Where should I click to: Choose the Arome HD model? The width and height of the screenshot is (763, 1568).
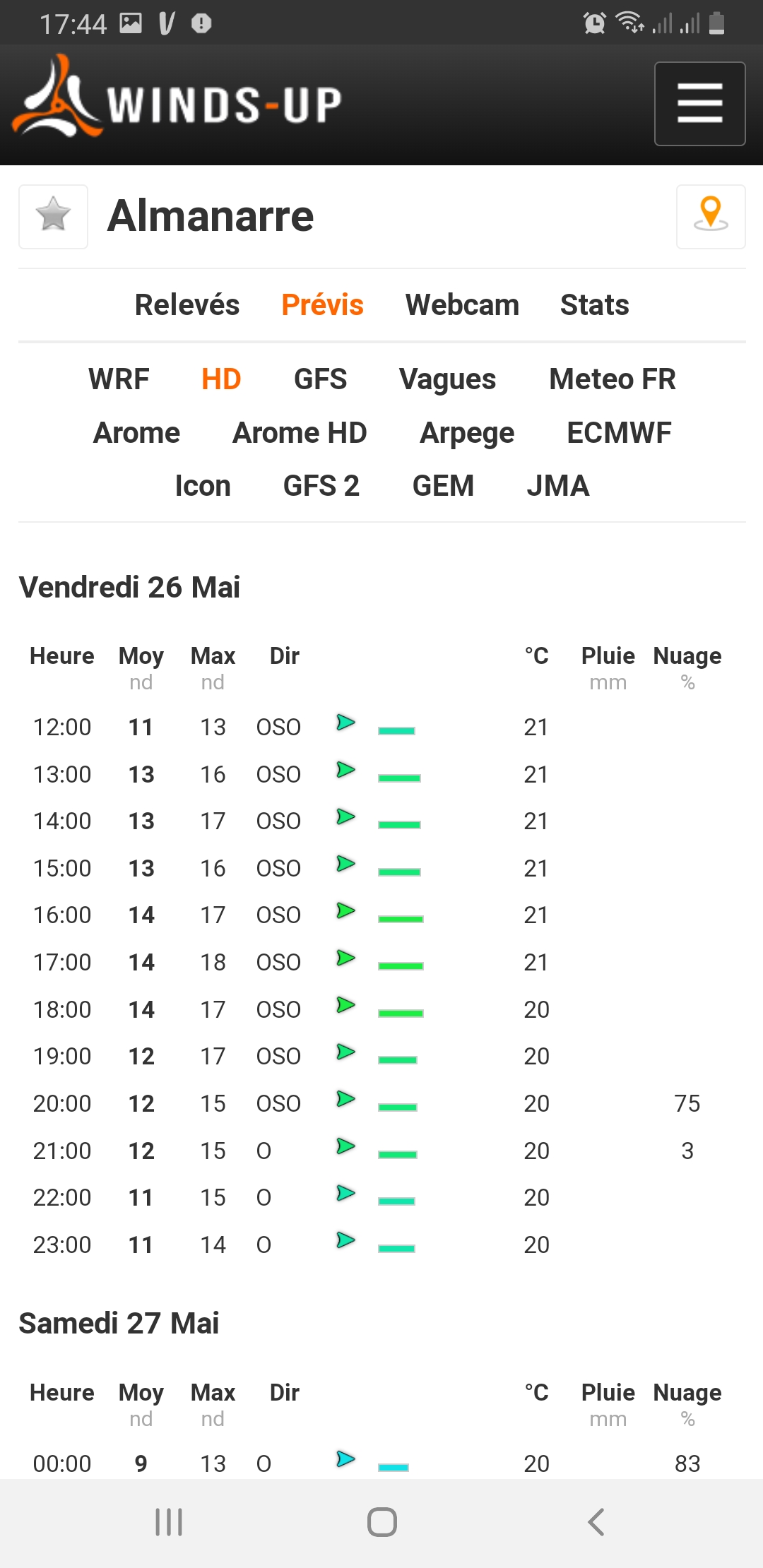(300, 433)
